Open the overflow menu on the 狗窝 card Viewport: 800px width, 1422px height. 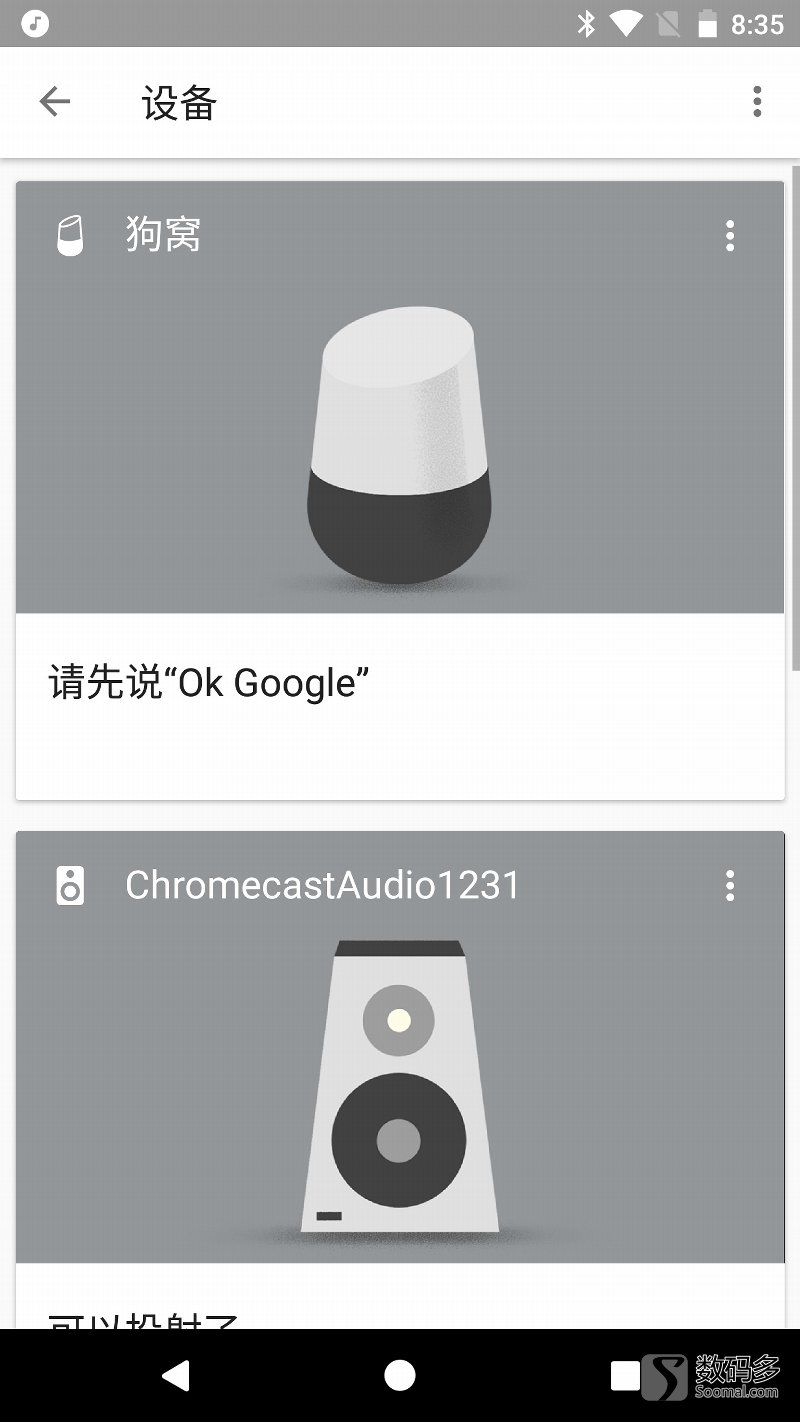[x=730, y=234]
